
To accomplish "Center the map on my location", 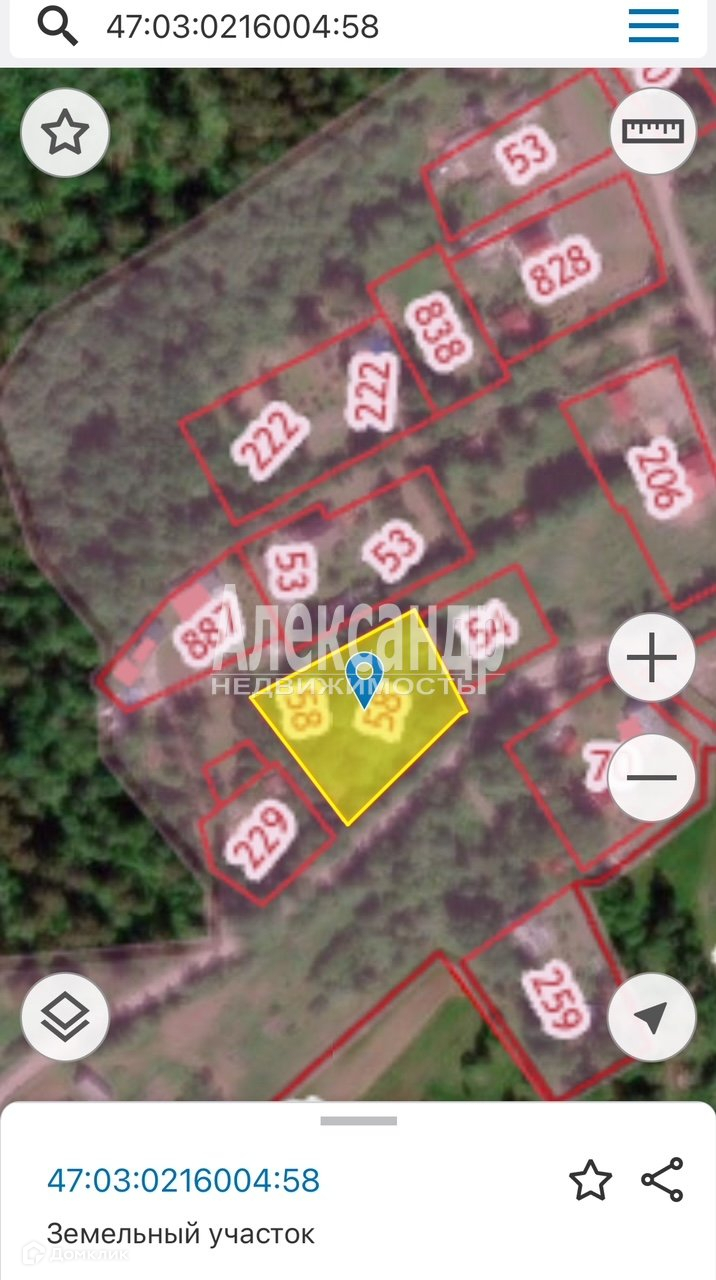I will click(652, 1017).
